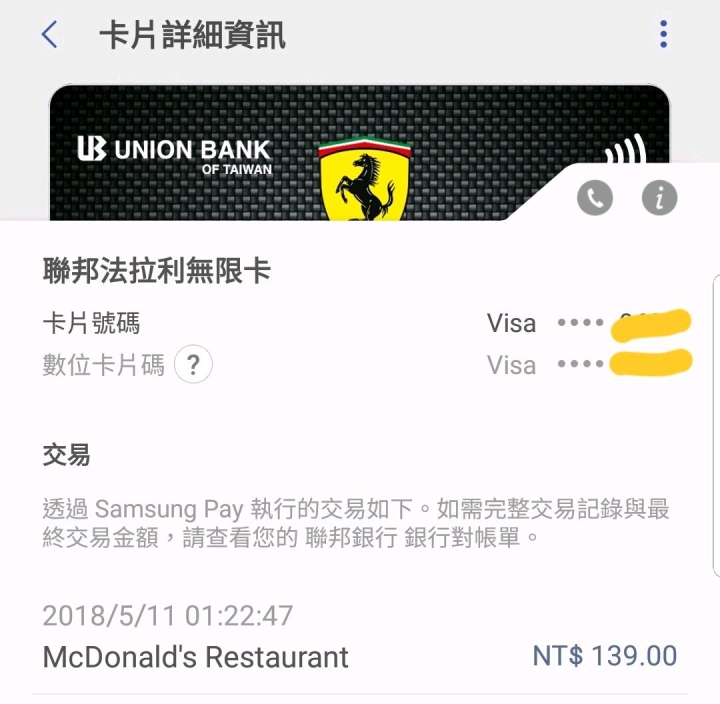Call the card issuer via phone icon
Screen dimensions: 720x704
(x=595, y=198)
